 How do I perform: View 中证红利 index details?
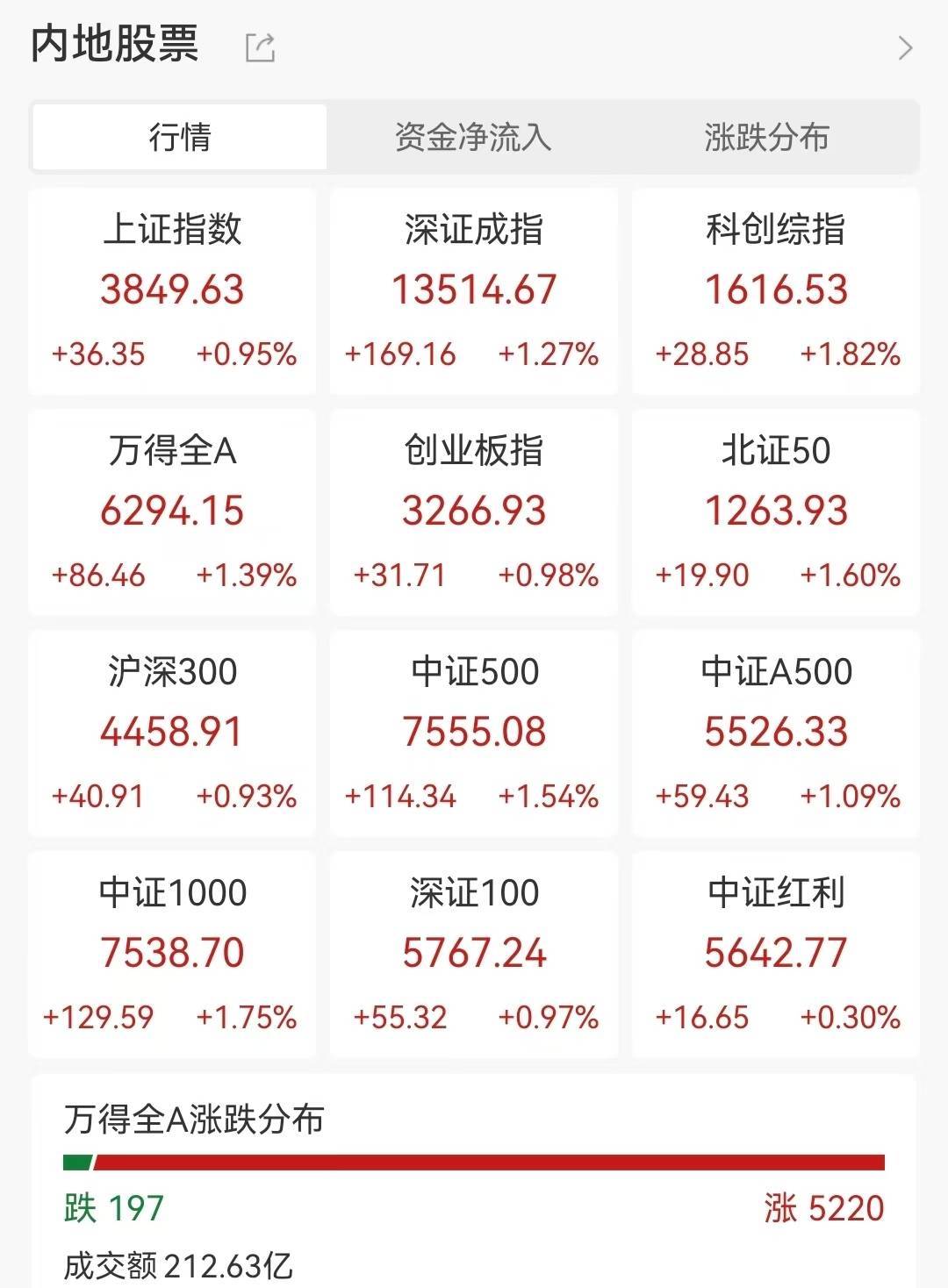pos(776,955)
